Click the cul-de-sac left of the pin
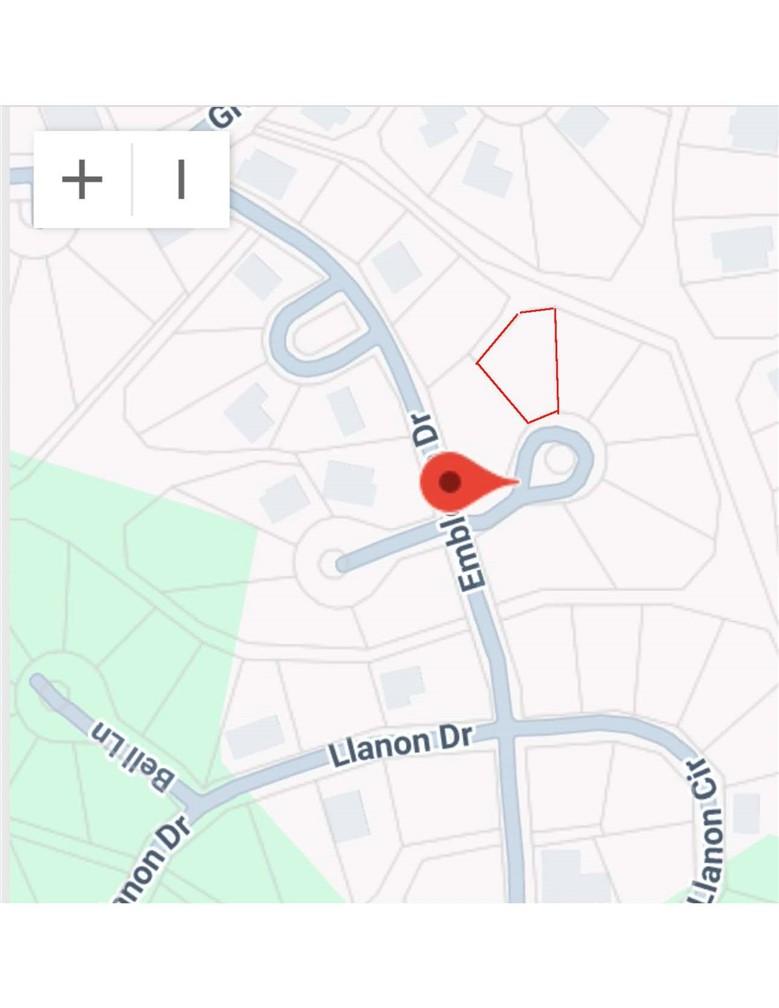779x1008 pixels. pos(330,564)
